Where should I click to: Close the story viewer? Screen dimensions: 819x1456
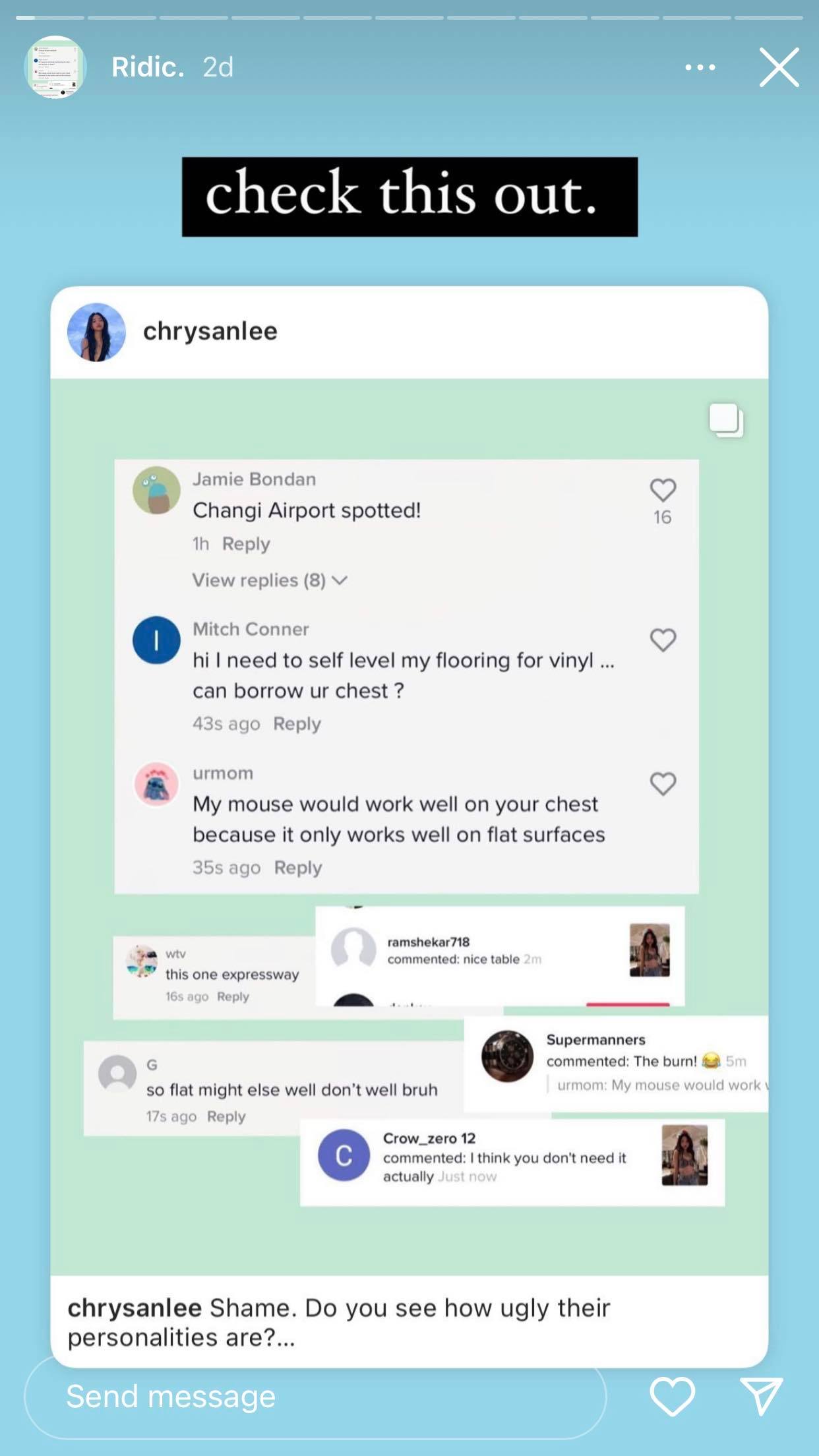779,67
